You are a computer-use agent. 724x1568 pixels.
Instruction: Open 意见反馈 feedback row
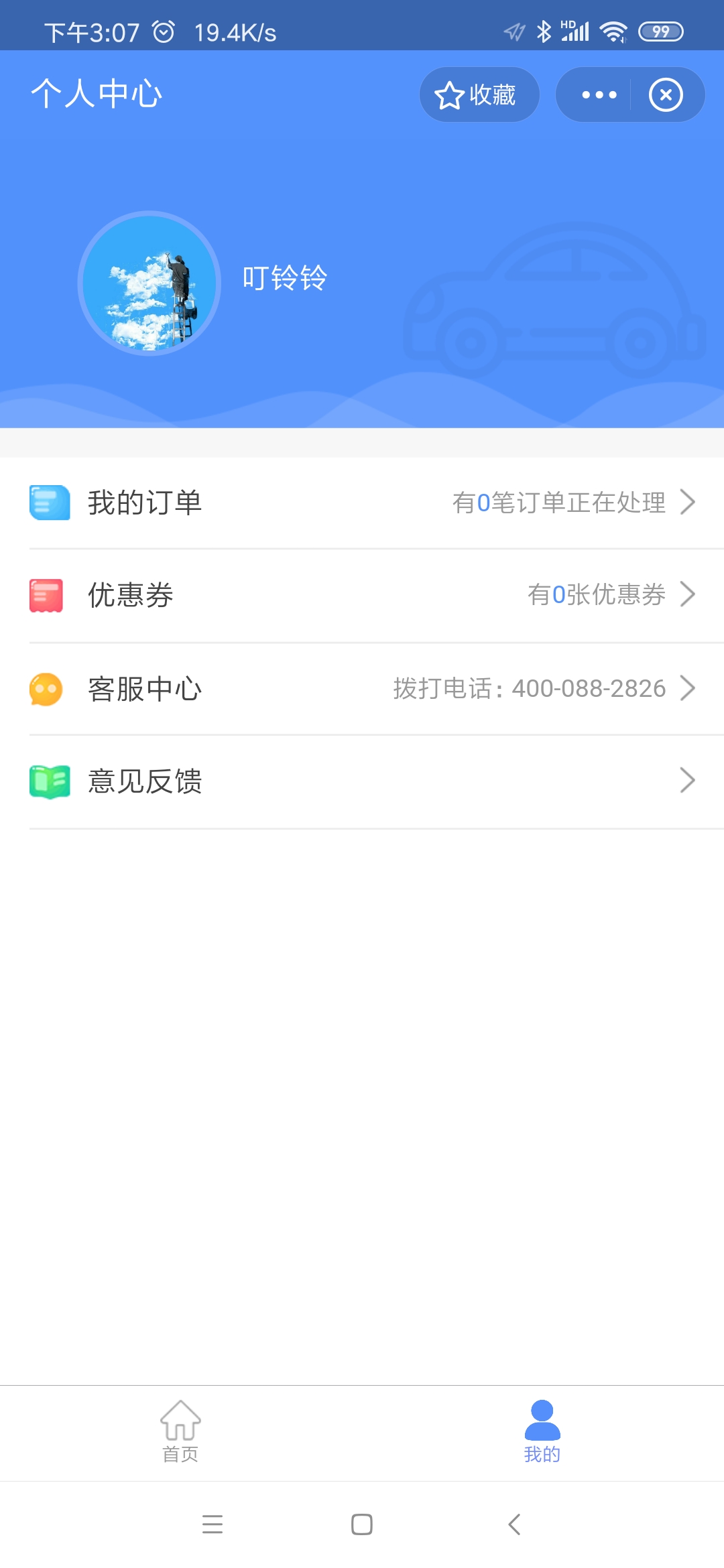(362, 781)
